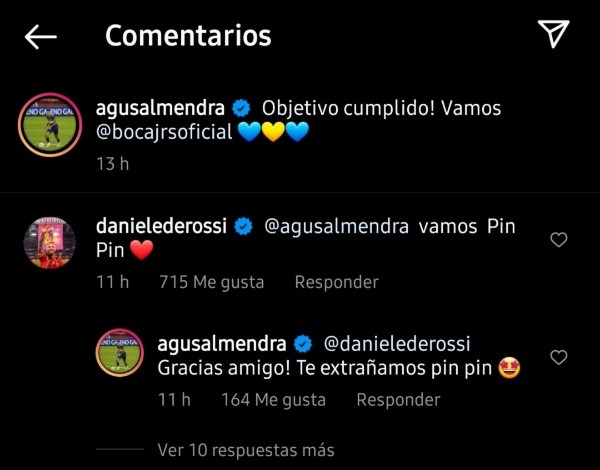The width and height of the screenshot is (600, 470).
Task: Expand "Ver 10 respuestas más"
Action: pos(246,450)
